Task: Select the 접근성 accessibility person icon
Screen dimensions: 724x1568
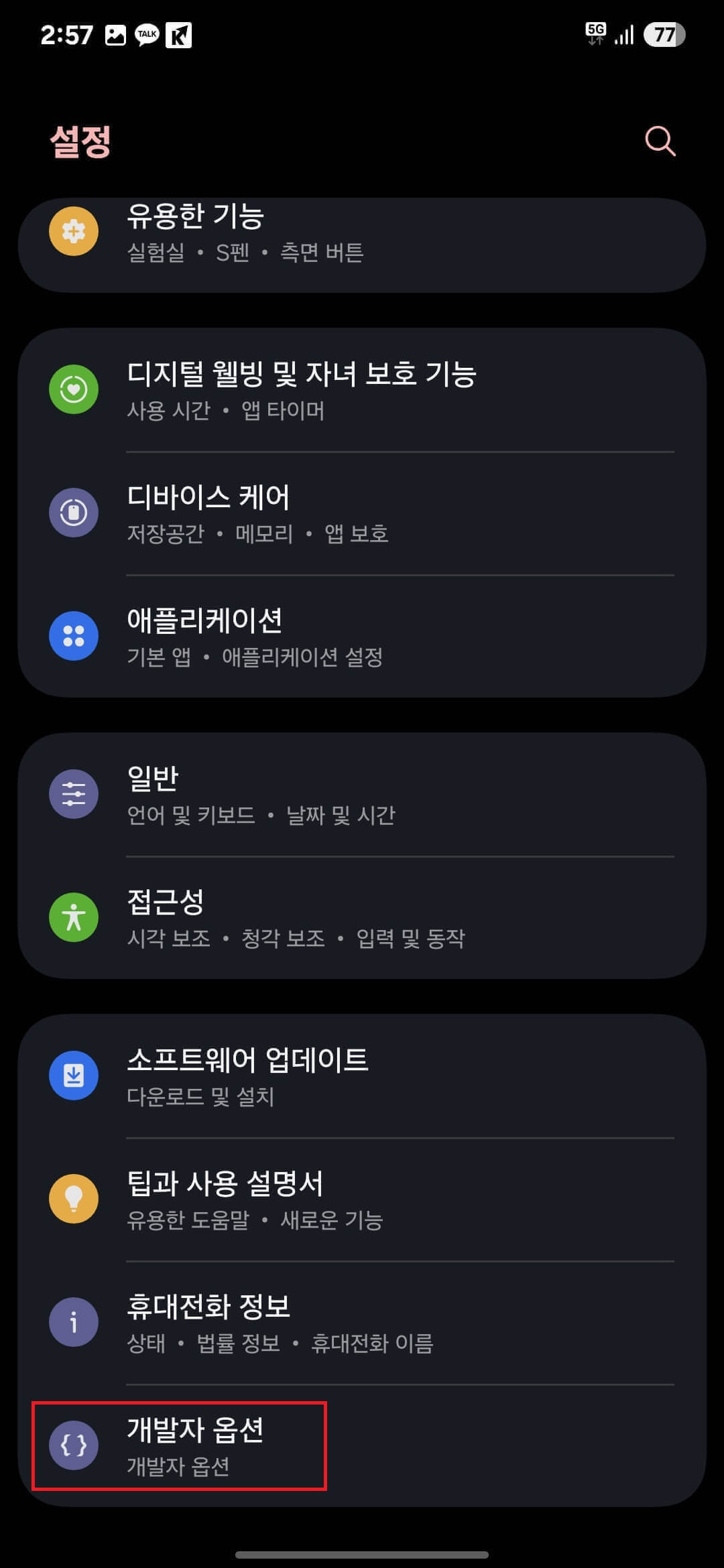Action: pyautogui.click(x=74, y=917)
